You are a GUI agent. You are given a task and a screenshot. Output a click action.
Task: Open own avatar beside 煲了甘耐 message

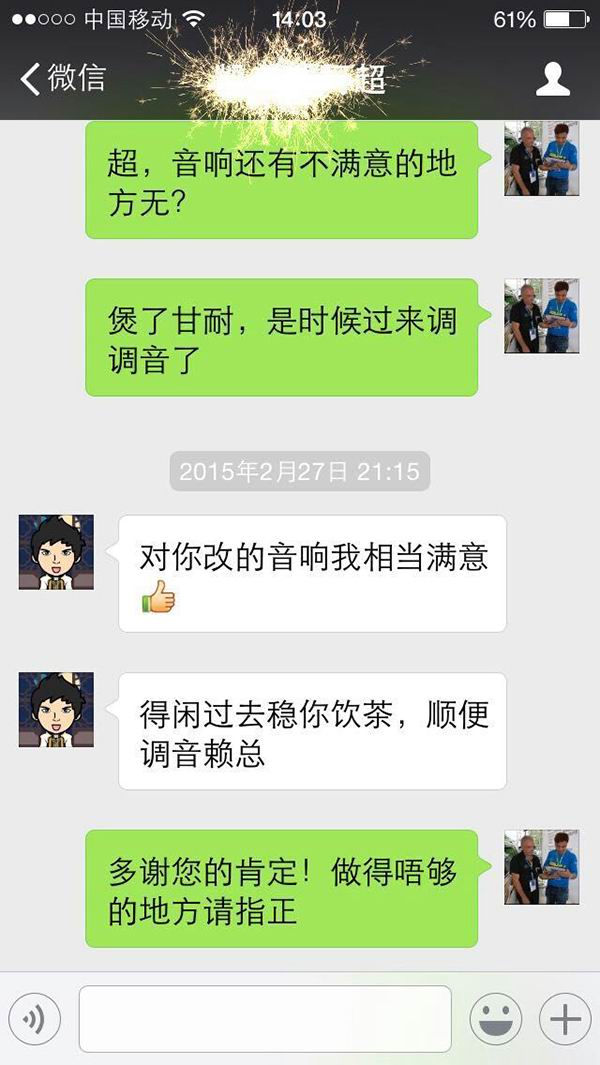[x=541, y=315]
